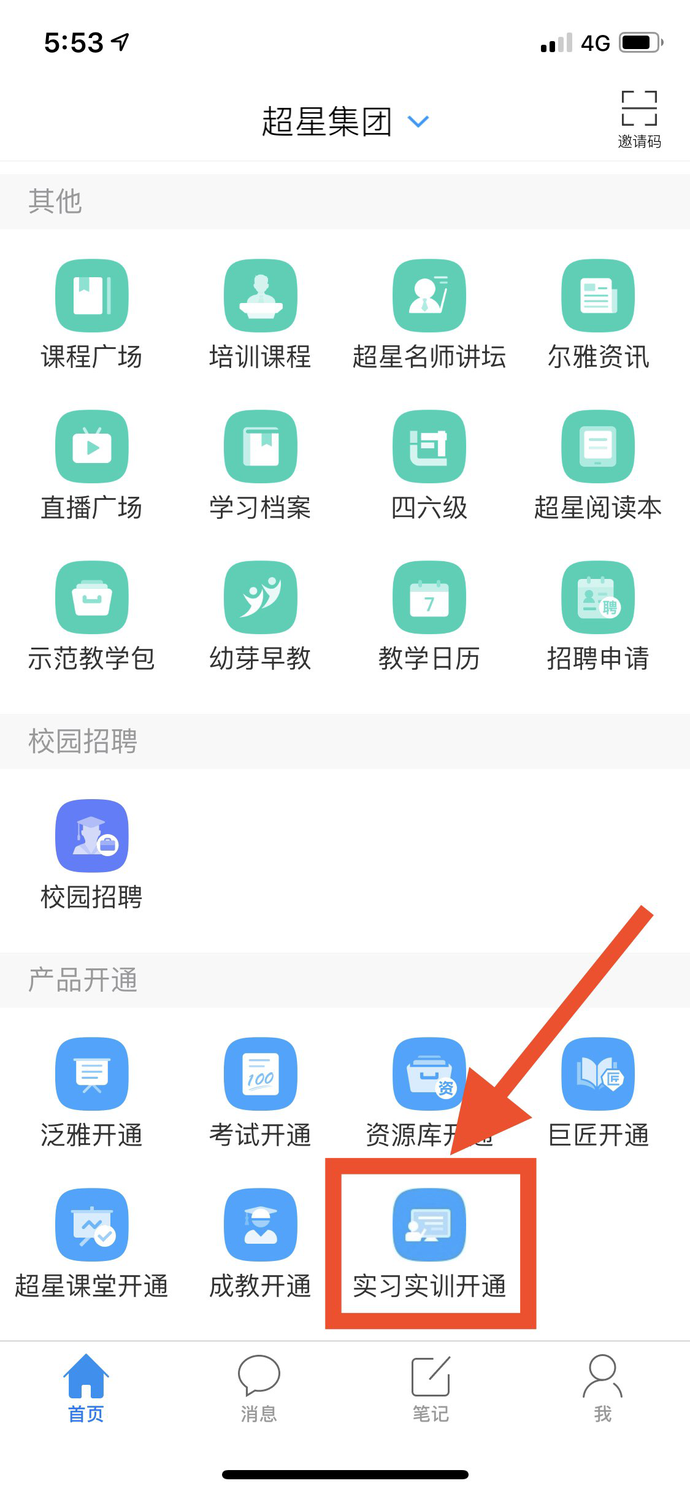Switch to the 笔记 tab
690x1494 pixels.
point(431,1388)
